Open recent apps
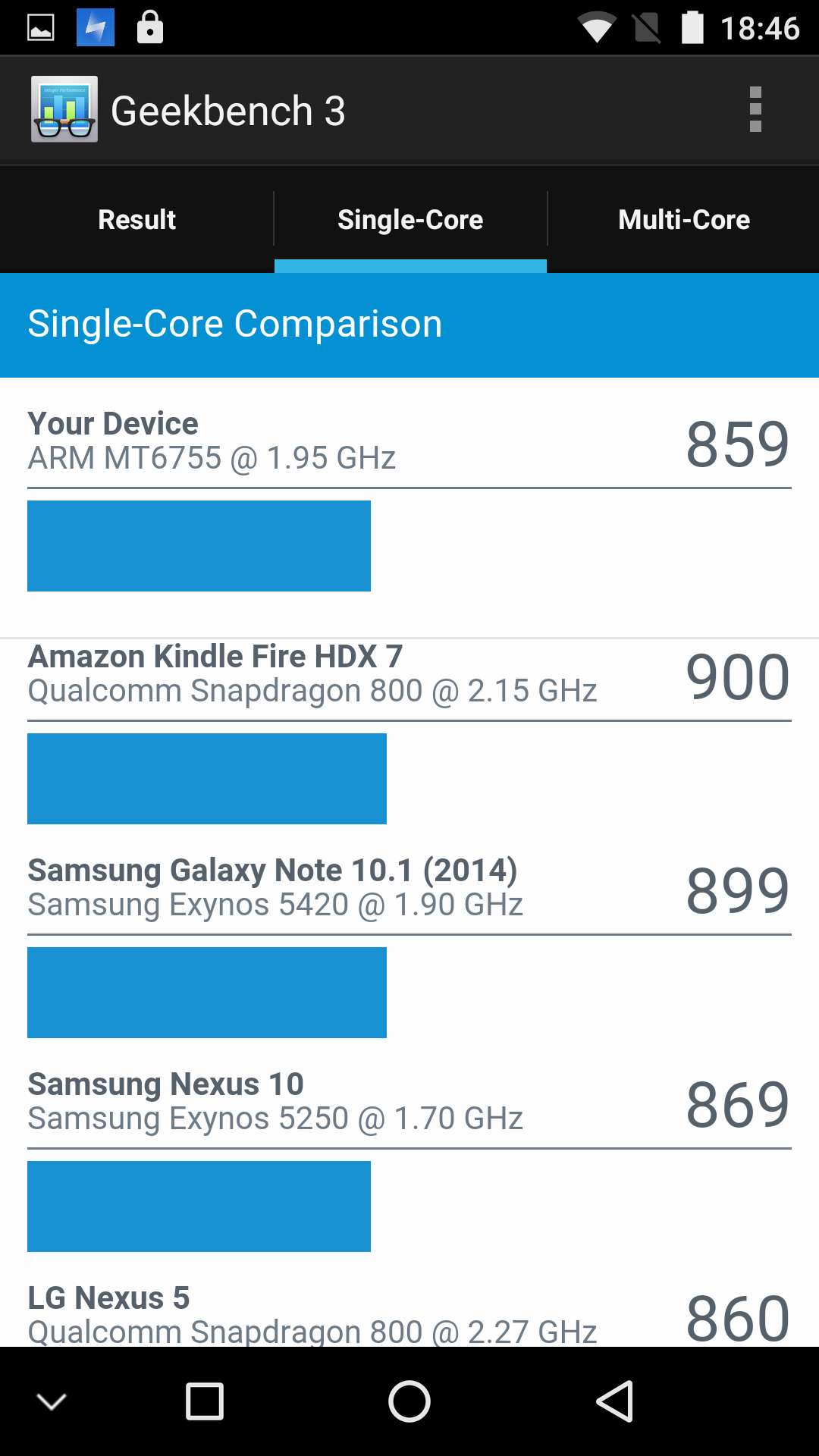This screenshot has width=819, height=1456. pyautogui.click(x=205, y=1401)
